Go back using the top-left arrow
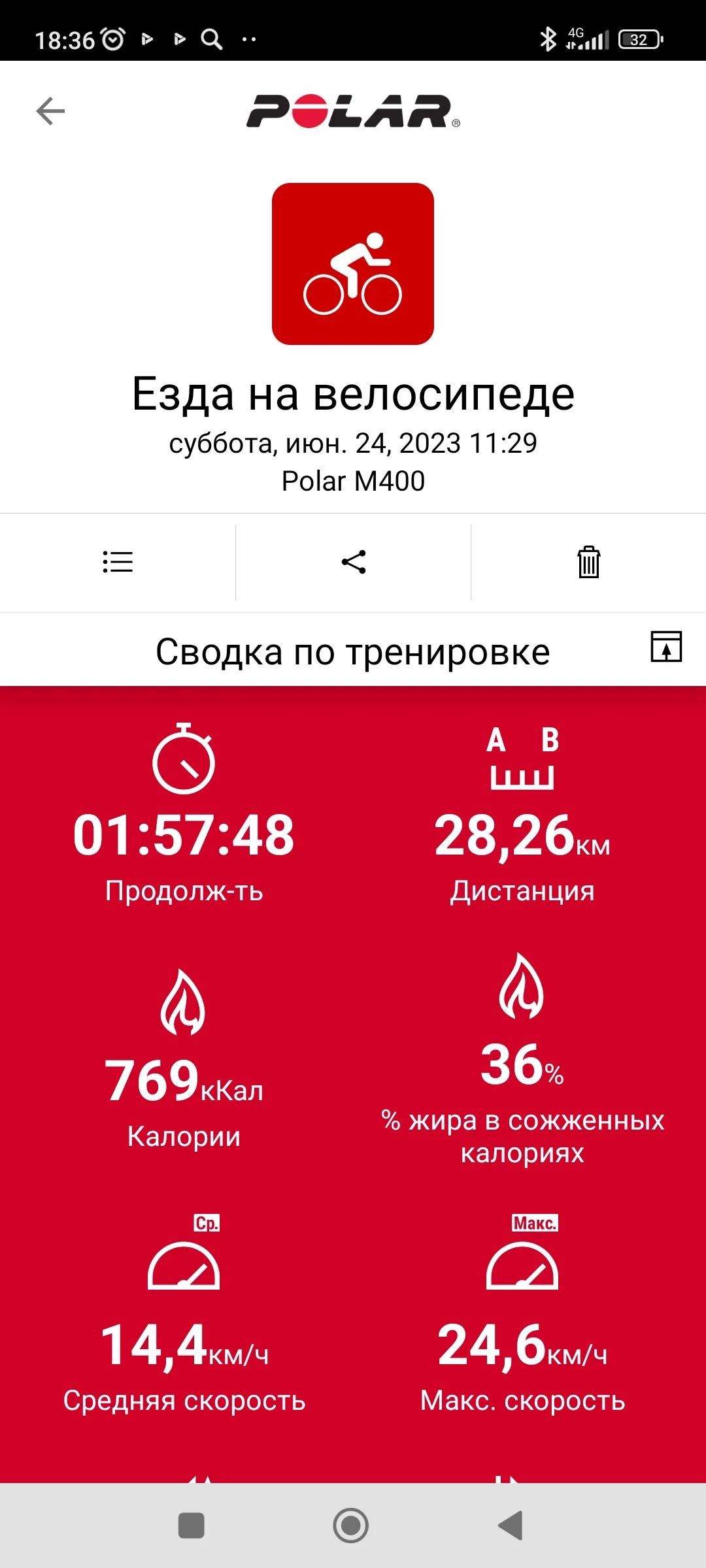This screenshot has width=706, height=1568. (x=50, y=111)
